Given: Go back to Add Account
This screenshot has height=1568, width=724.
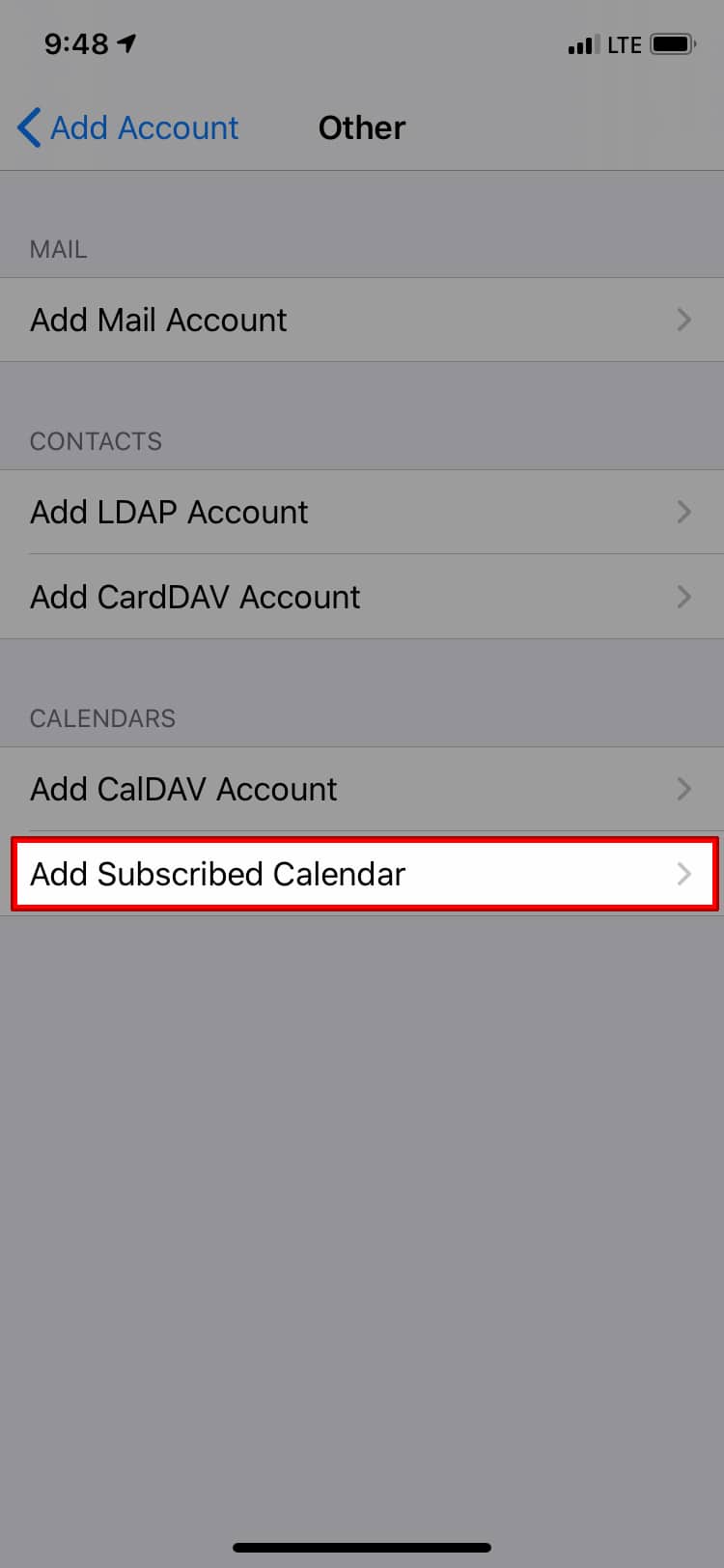Looking at the screenshot, I should point(128,127).
